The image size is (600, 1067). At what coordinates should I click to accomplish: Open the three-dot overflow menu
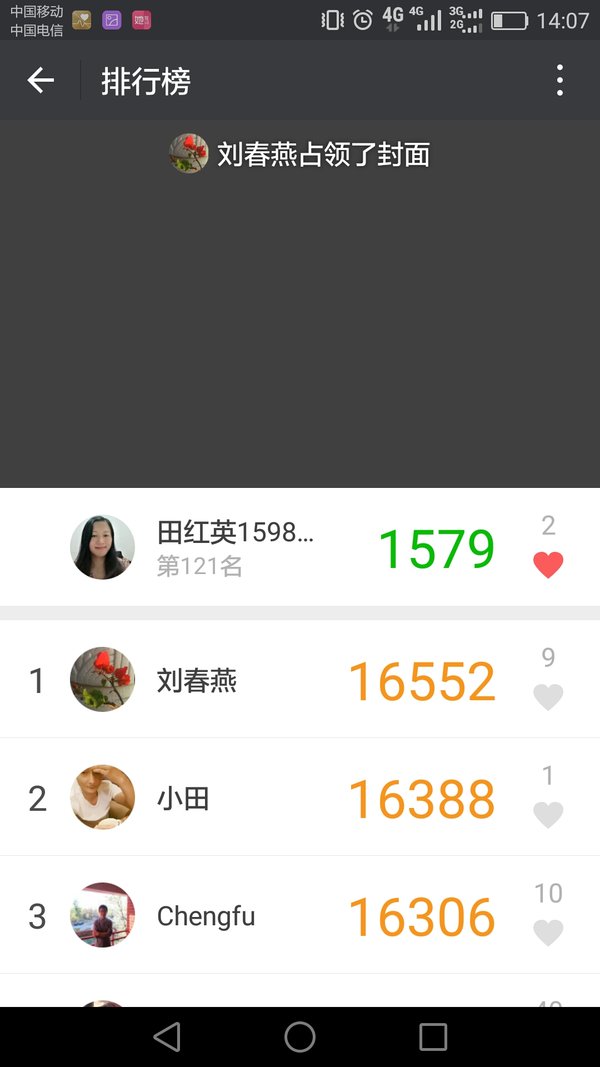click(559, 80)
